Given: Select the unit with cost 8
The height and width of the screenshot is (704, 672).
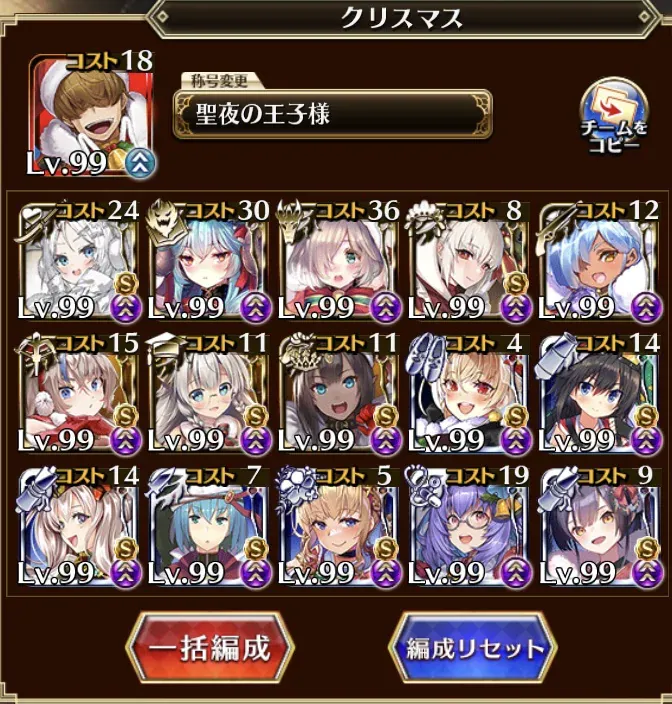Looking at the screenshot, I should (468, 260).
